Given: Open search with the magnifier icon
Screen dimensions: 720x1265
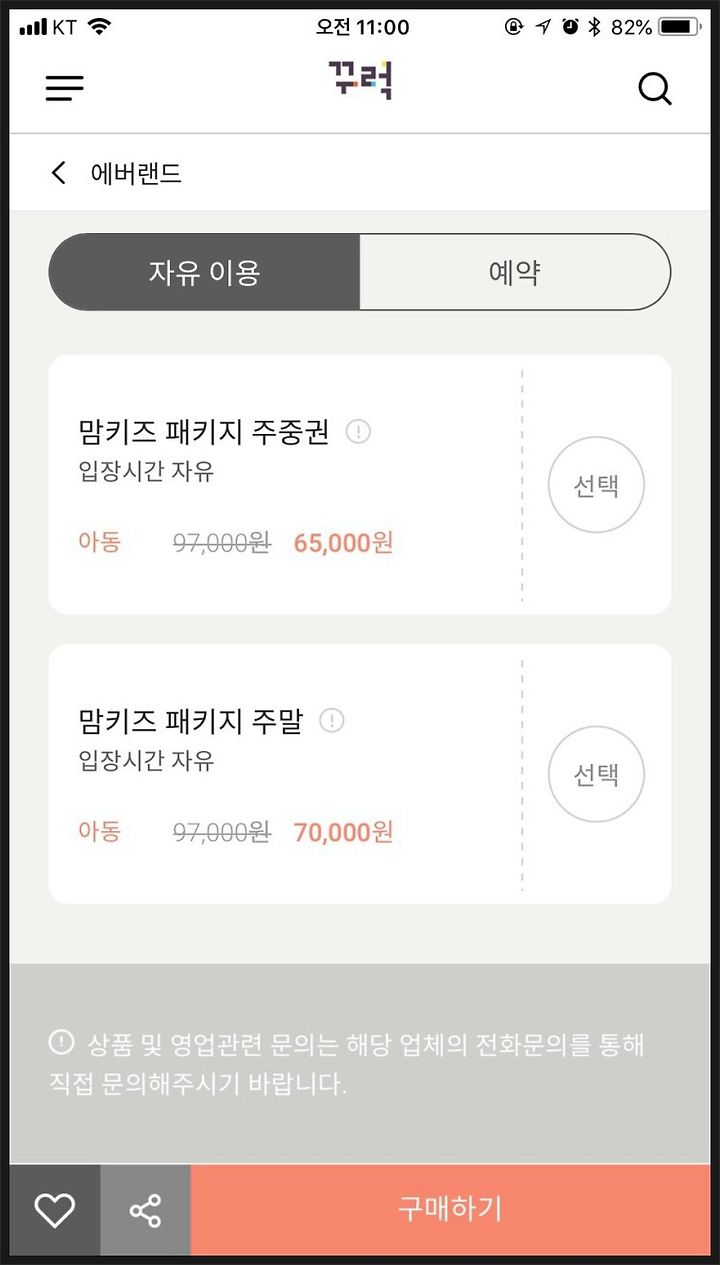Looking at the screenshot, I should [x=655, y=89].
